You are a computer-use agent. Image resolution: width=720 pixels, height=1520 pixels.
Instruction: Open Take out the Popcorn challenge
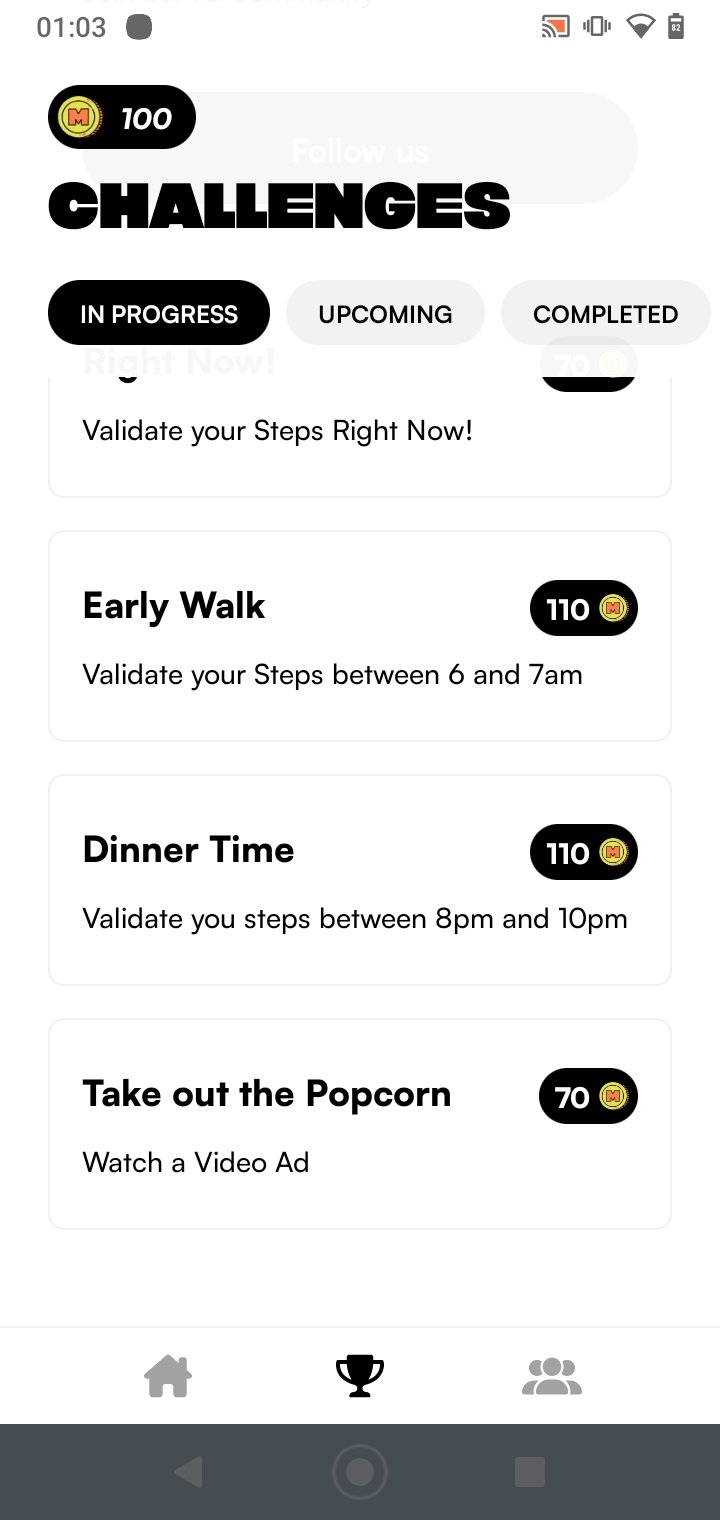coord(360,1124)
